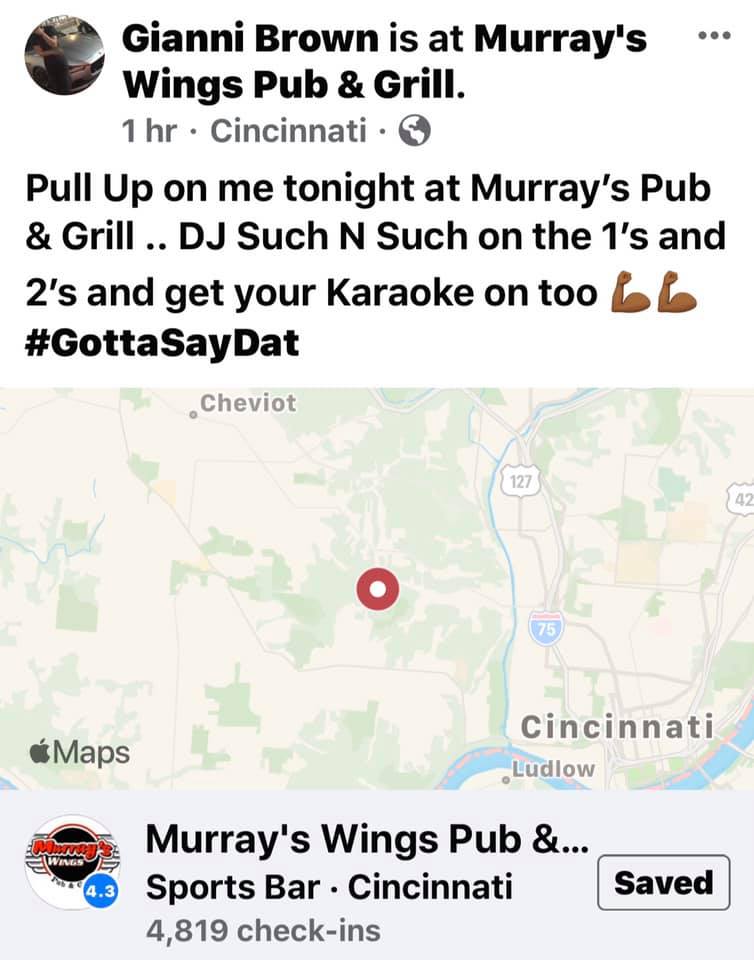Image resolution: width=754 pixels, height=960 pixels.
Task: Open the #GottaSayDat hashtag
Action: click(160, 343)
